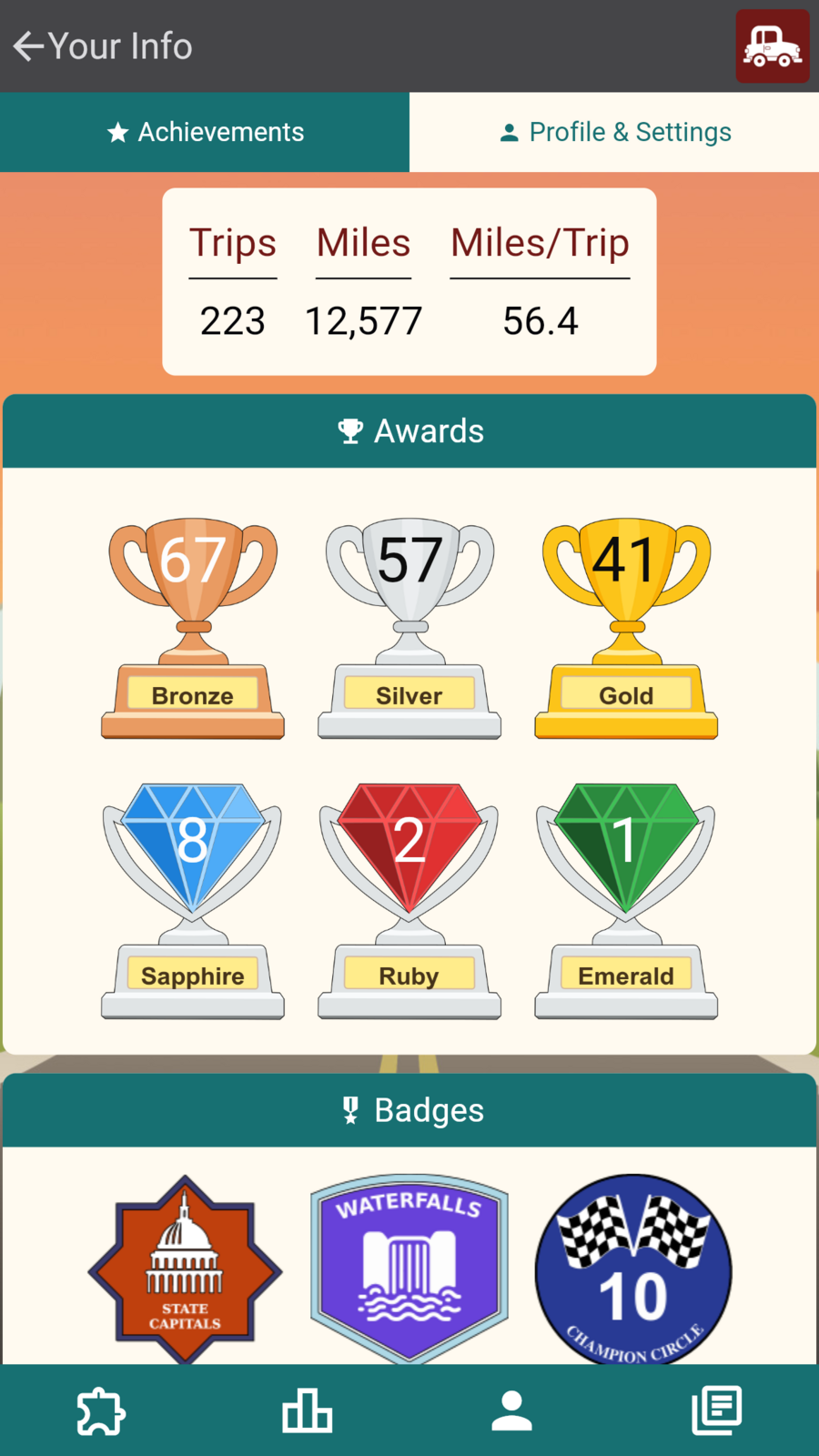Switch to Profile & Settings tab

614,132
